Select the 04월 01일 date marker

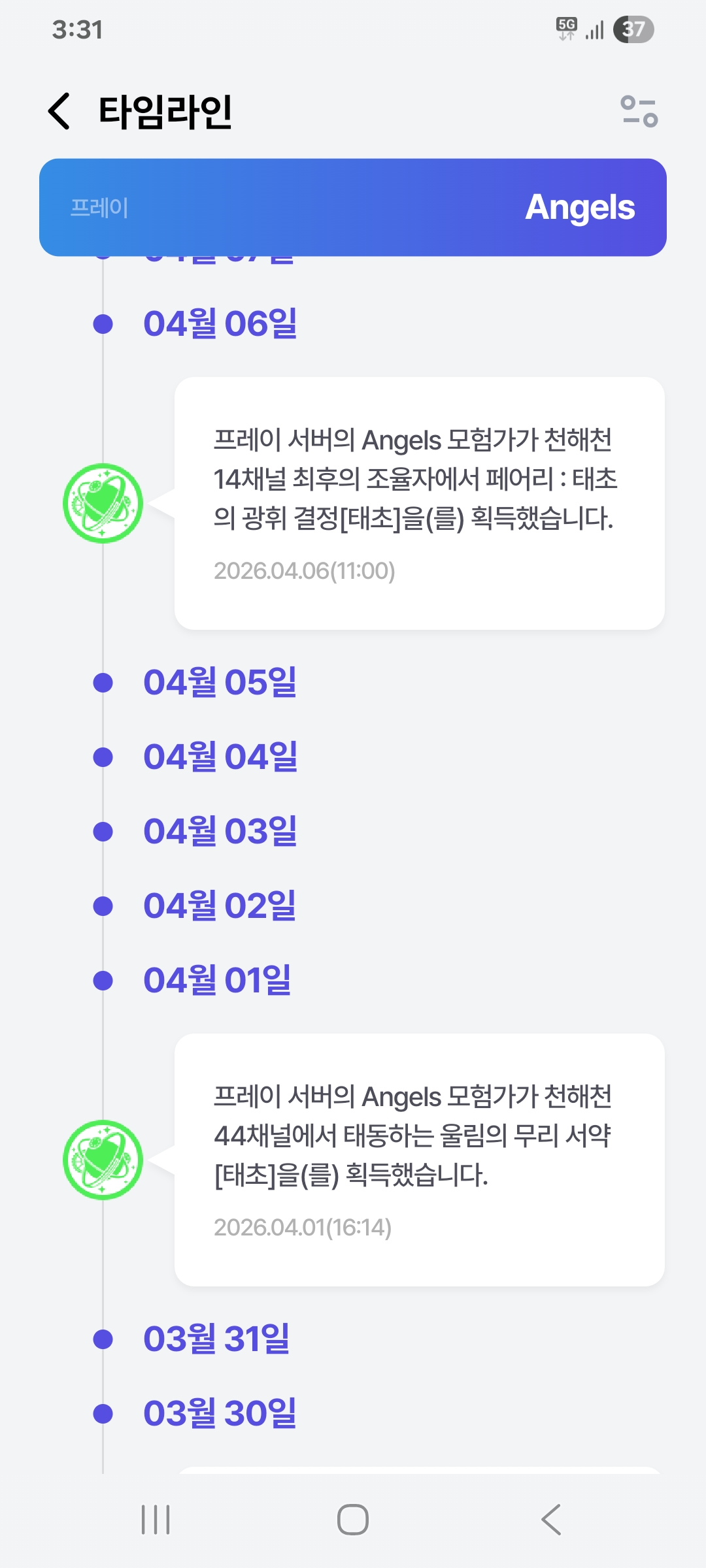[217, 981]
